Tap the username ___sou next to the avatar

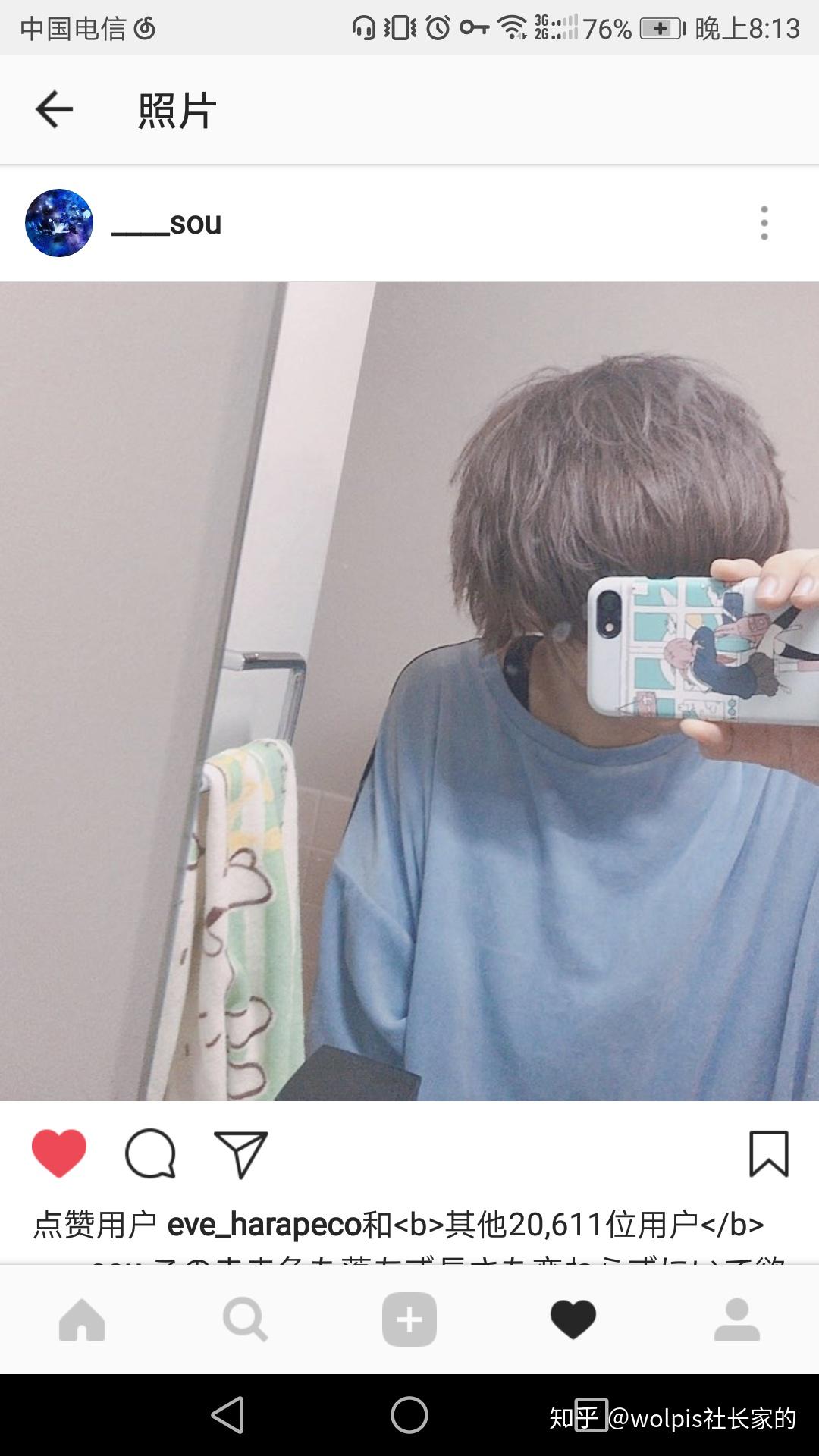tap(165, 223)
